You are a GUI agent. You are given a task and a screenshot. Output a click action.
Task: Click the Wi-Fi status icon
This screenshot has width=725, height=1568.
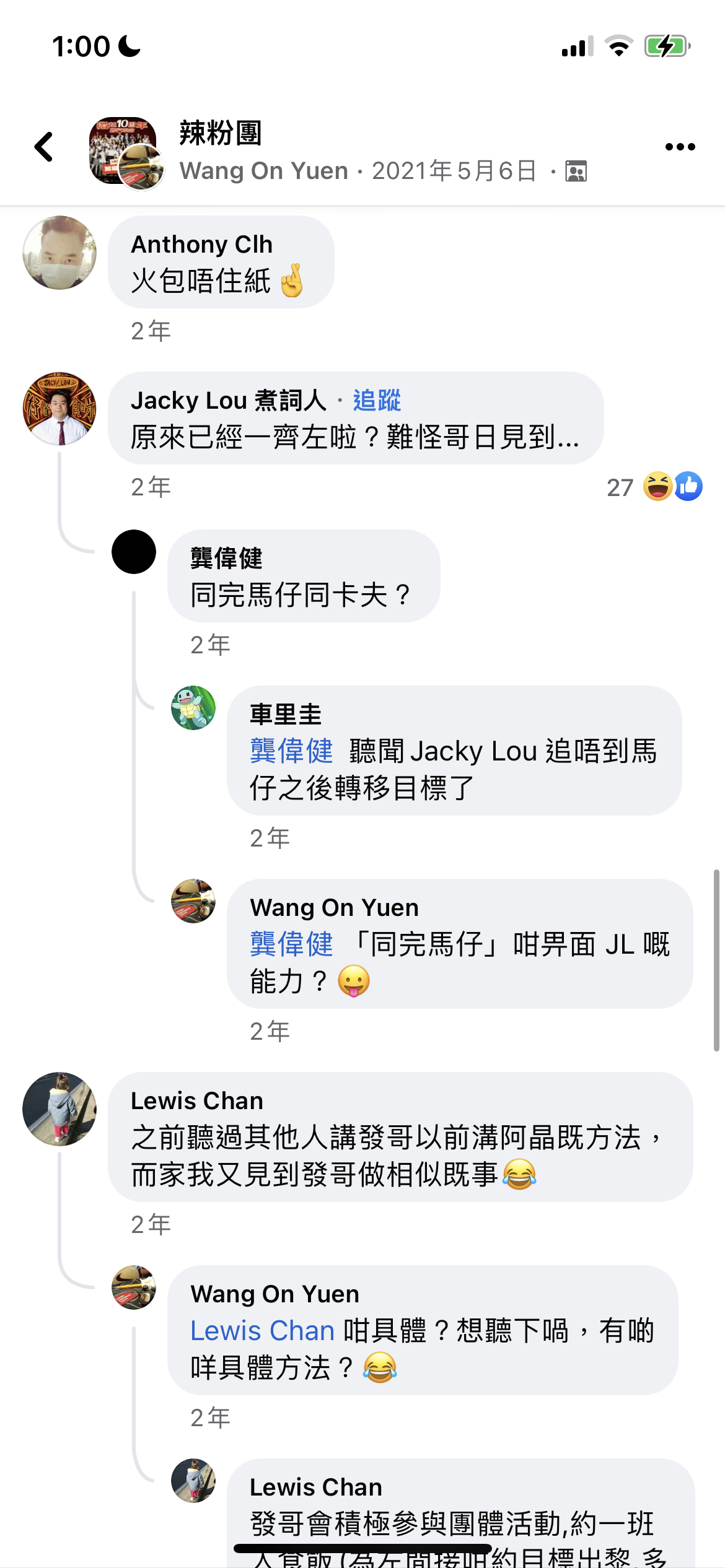pos(618,45)
